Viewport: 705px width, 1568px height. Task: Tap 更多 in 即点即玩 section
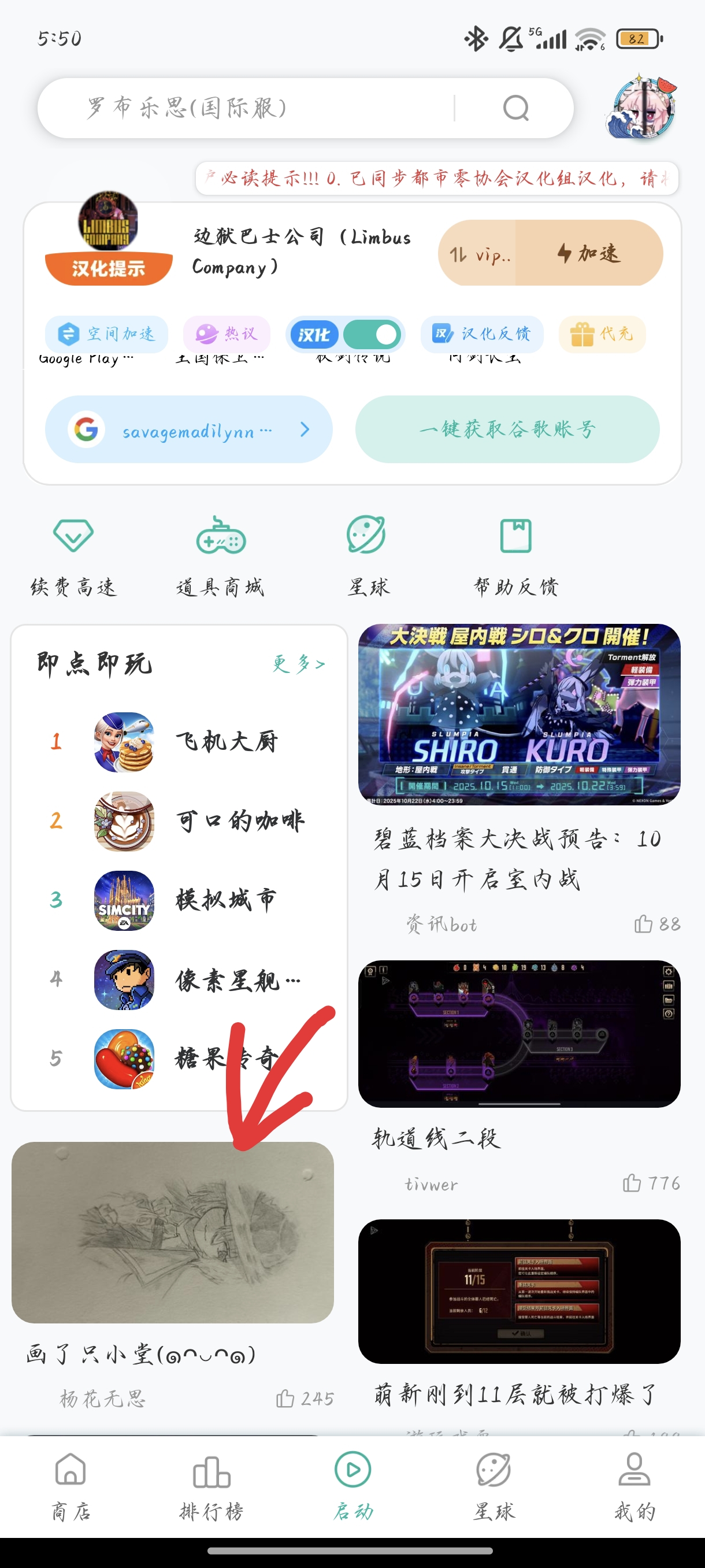[298, 664]
